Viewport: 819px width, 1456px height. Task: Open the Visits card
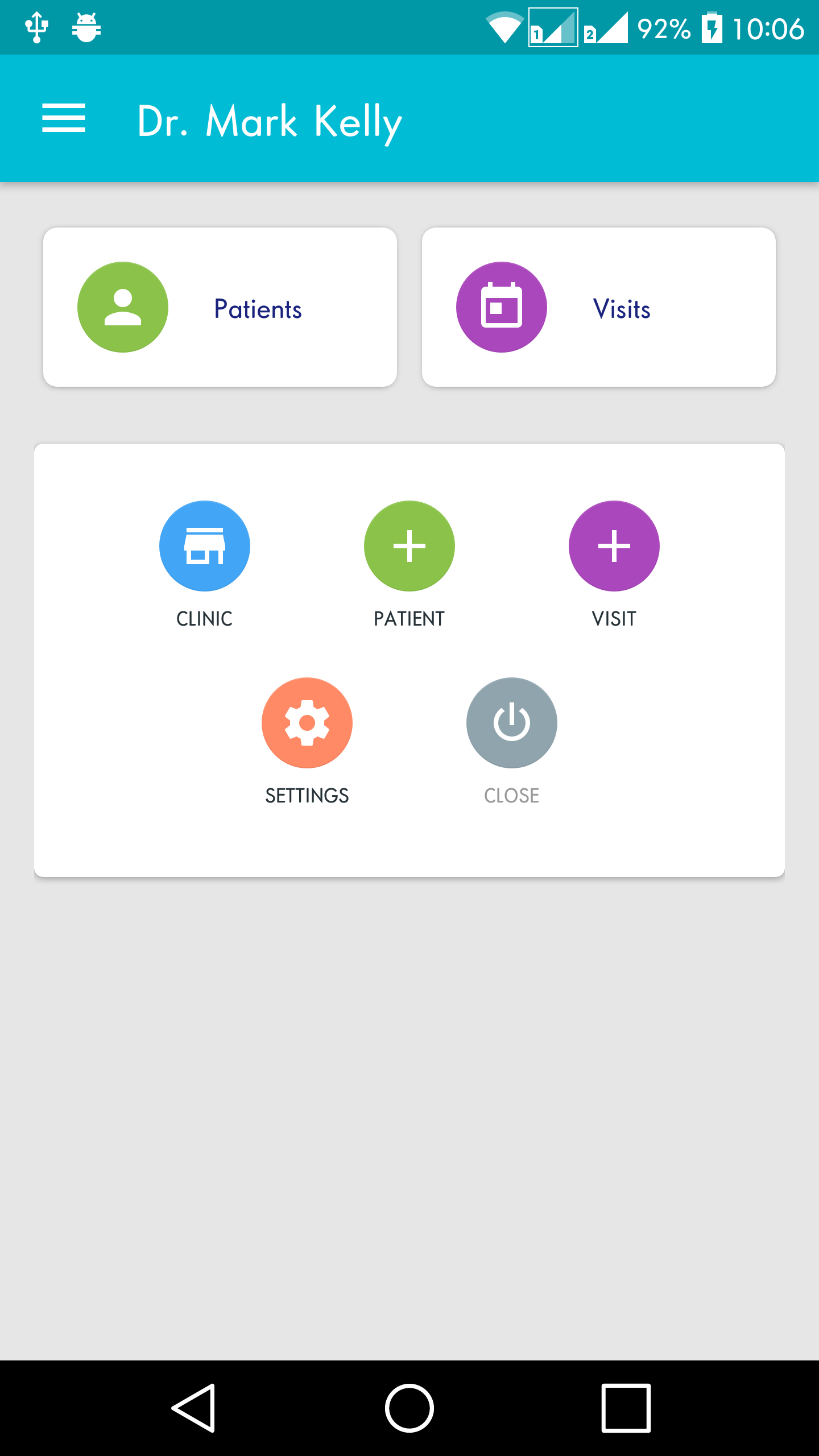[x=599, y=307]
